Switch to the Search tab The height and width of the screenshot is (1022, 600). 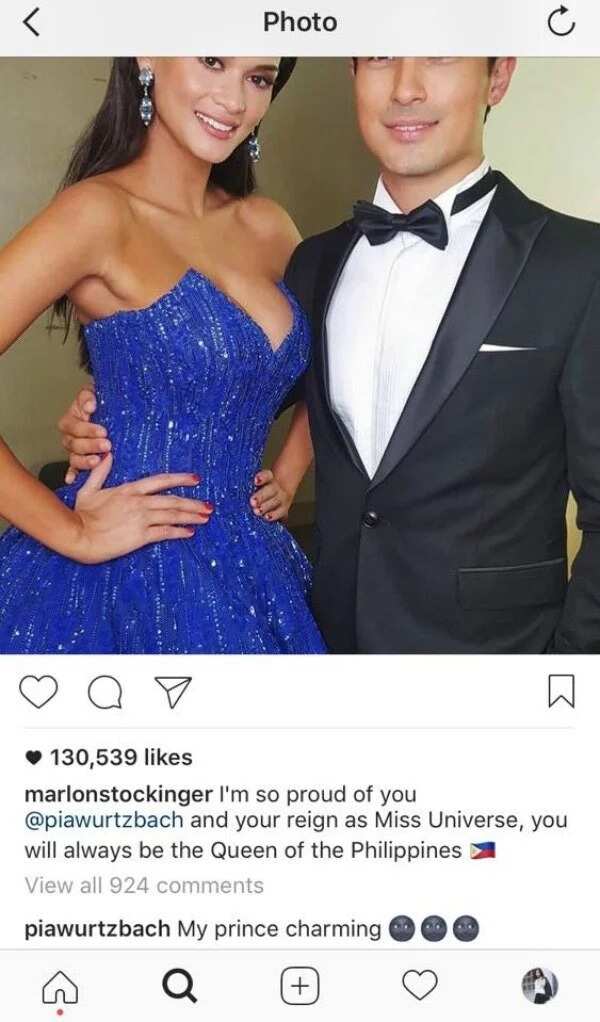(x=179, y=986)
